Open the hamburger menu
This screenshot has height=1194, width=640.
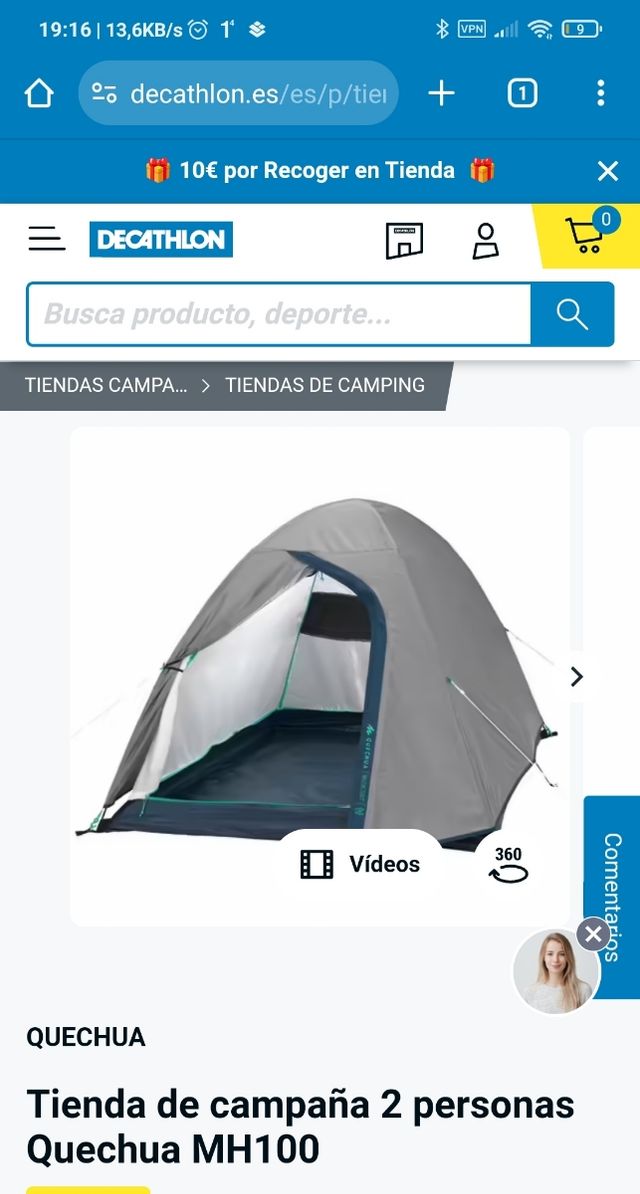click(46, 239)
